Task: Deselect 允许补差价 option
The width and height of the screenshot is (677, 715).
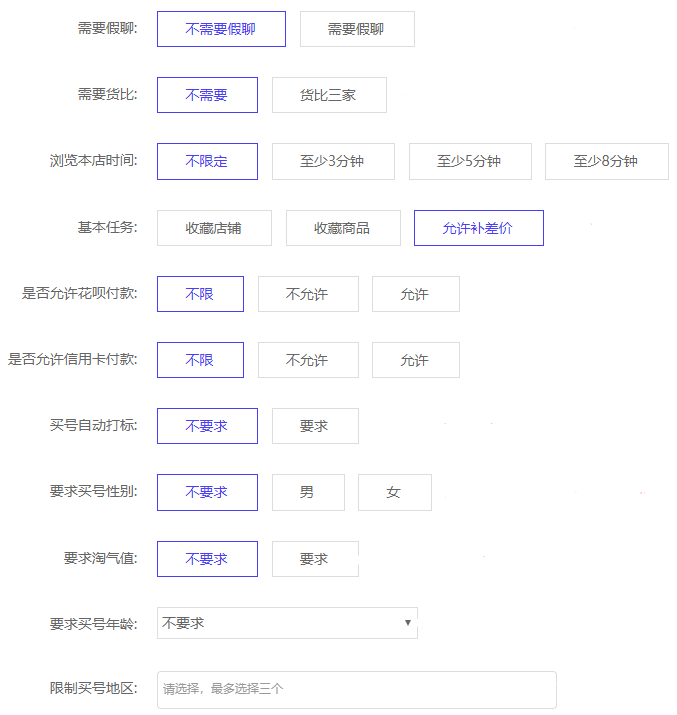Action: pyautogui.click(x=478, y=228)
